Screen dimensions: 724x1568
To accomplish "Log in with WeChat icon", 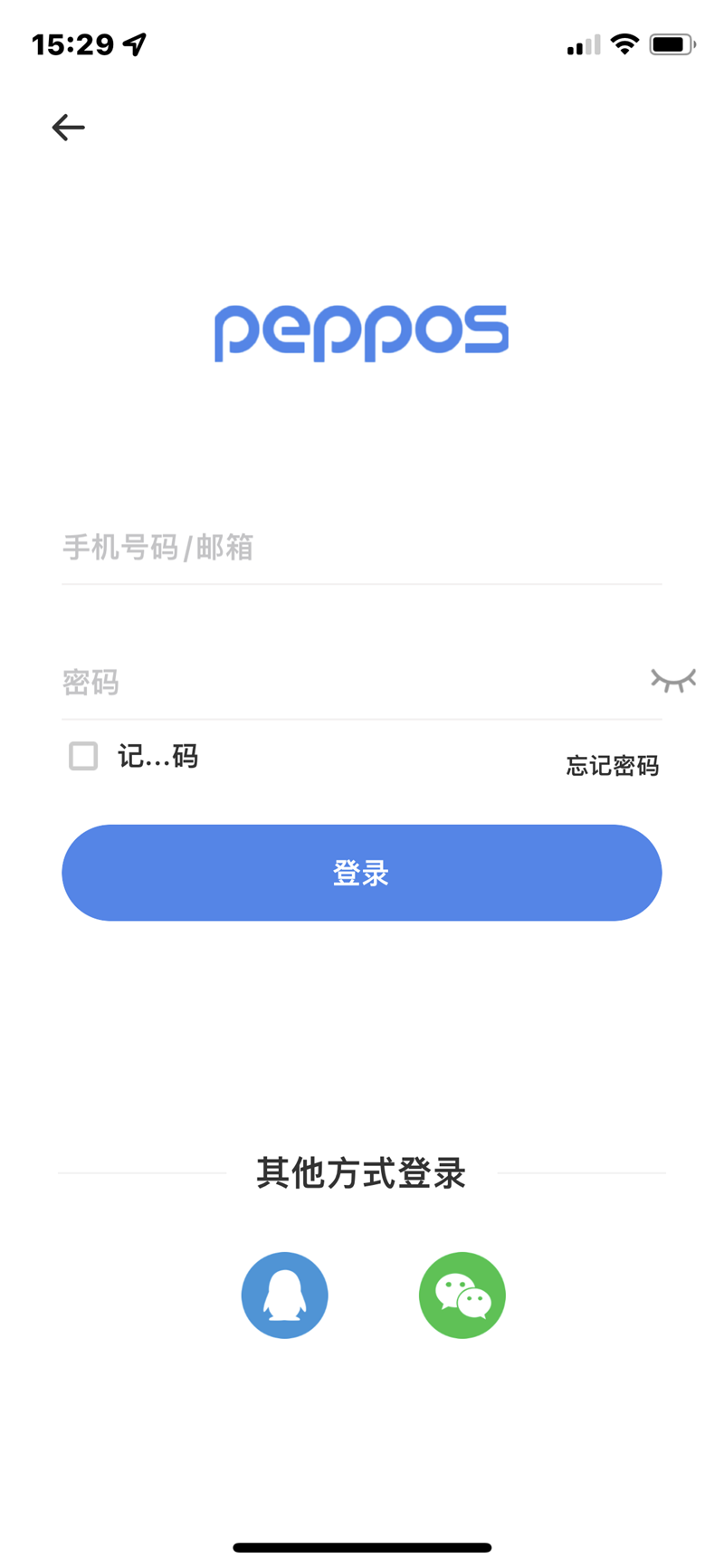I will 462,1295.
